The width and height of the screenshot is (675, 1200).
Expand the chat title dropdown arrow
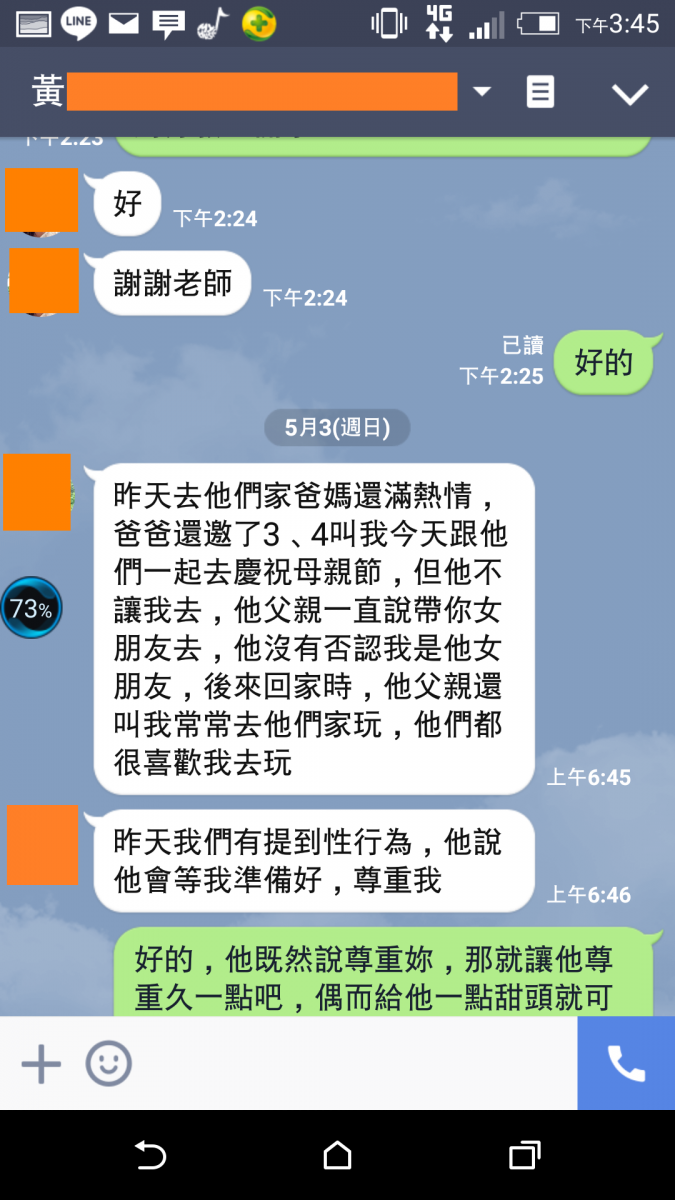pyautogui.click(x=482, y=92)
